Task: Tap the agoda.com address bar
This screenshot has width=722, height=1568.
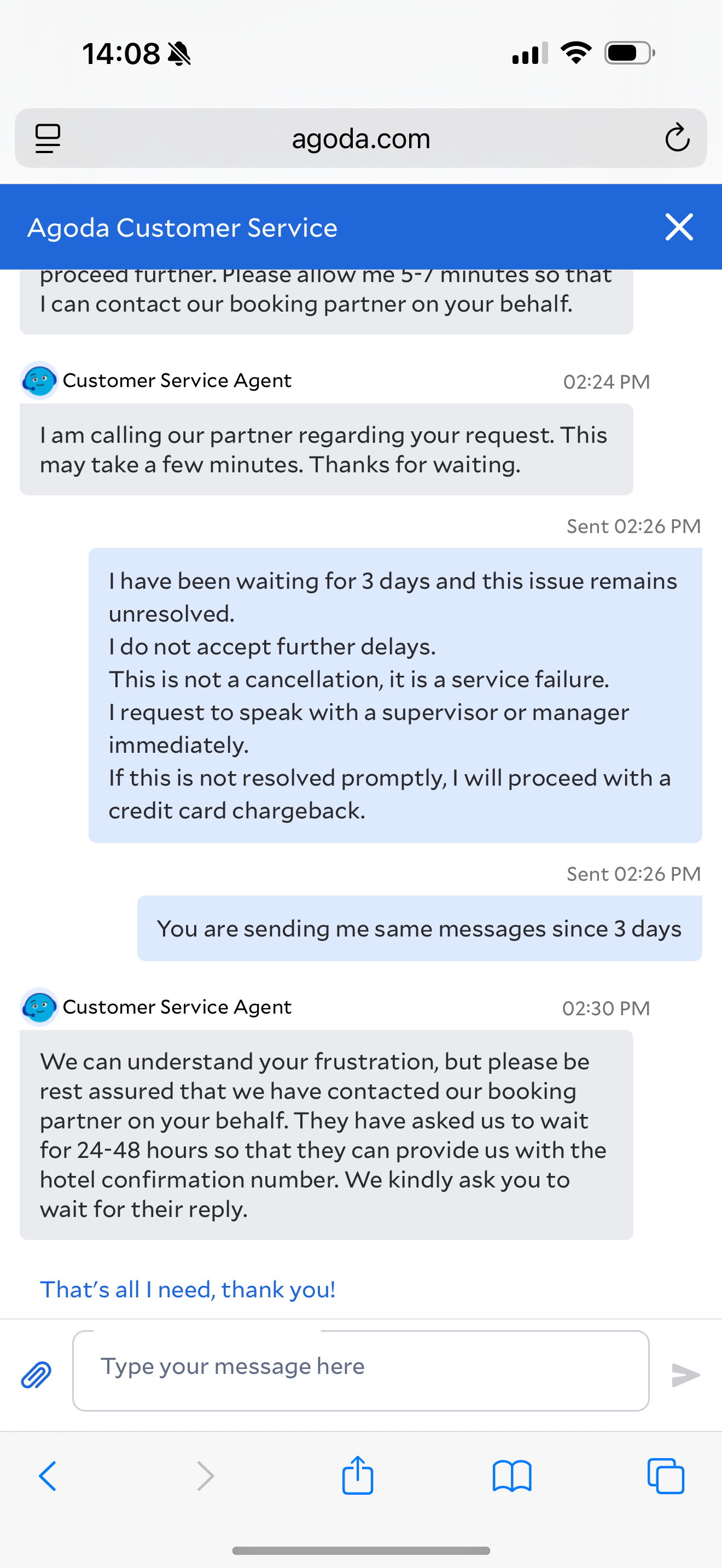Action: (x=360, y=138)
